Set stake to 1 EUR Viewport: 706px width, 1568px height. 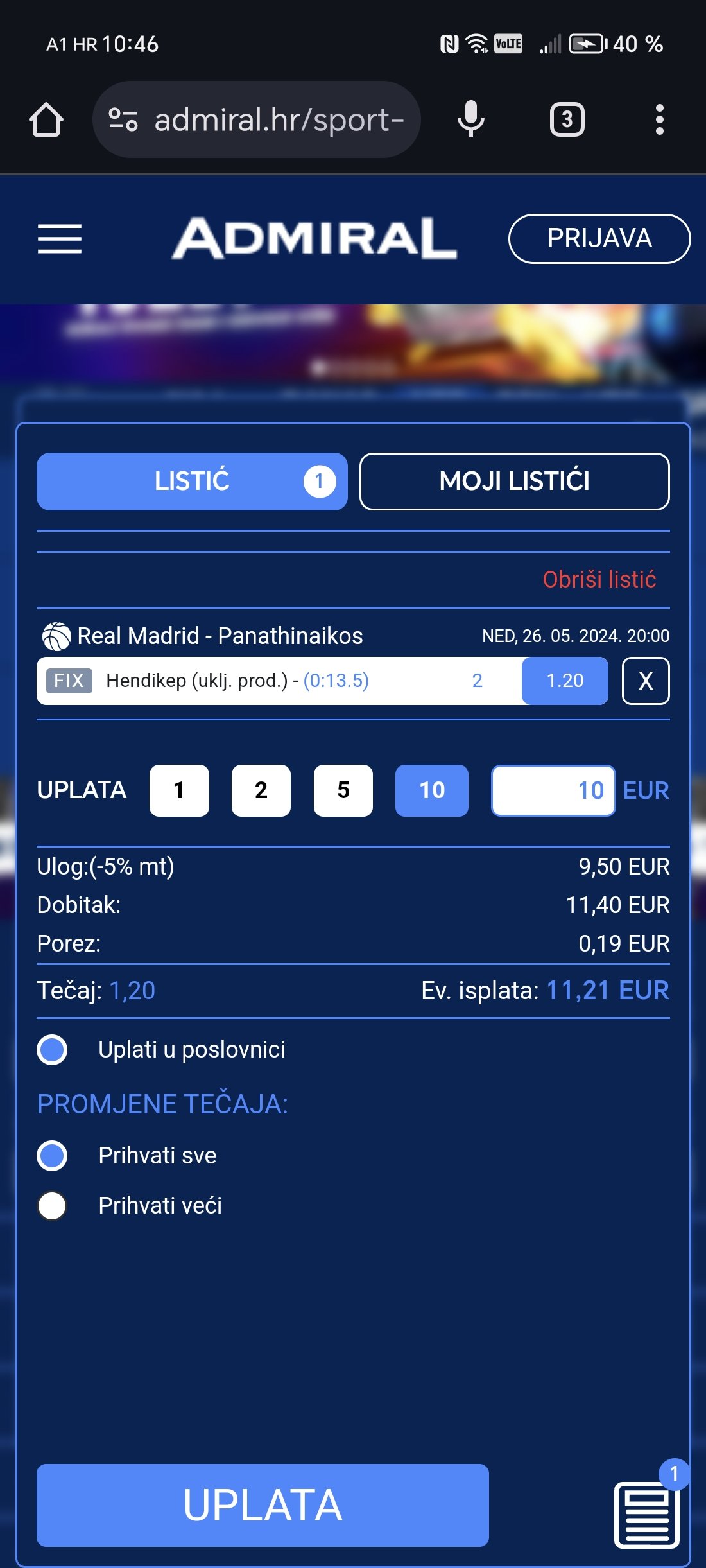(x=179, y=790)
